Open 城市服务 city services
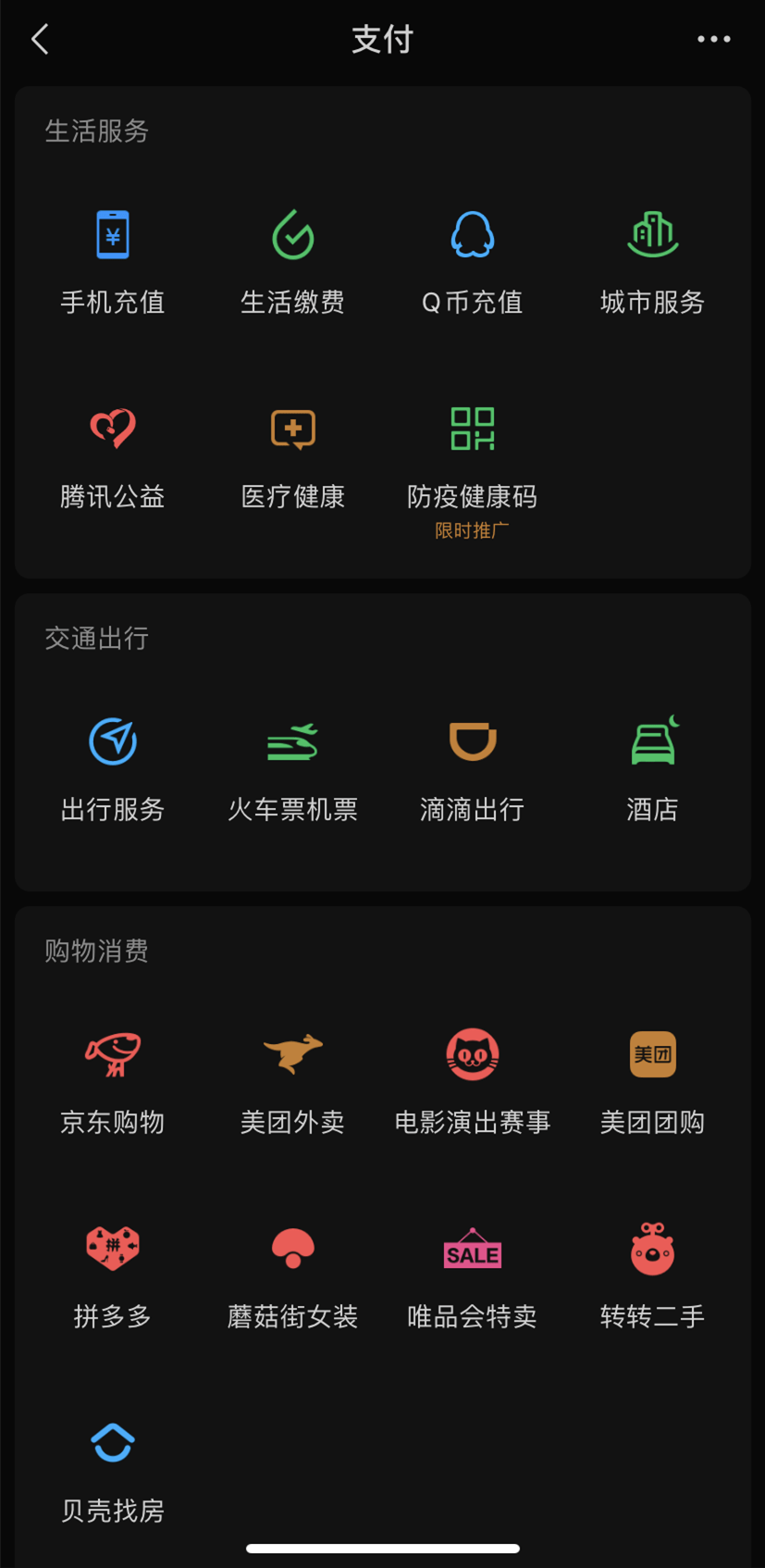This screenshot has height=1568, width=765. [652, 261]
